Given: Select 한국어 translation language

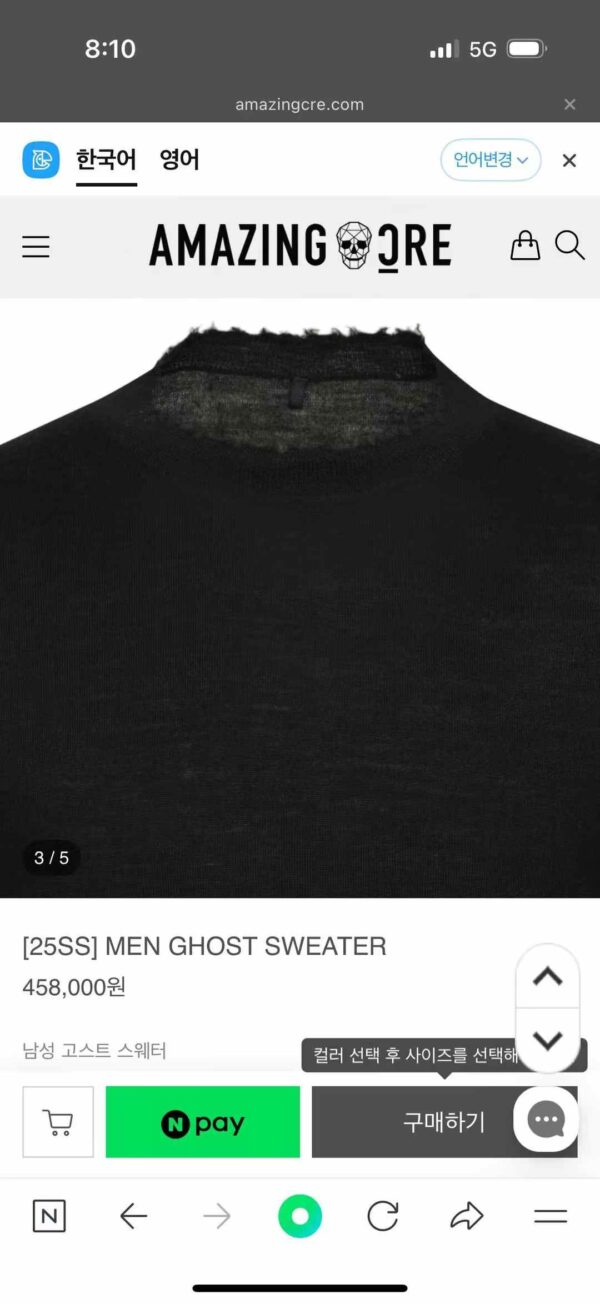Looking at the screenshot, I should coord(106,160).
